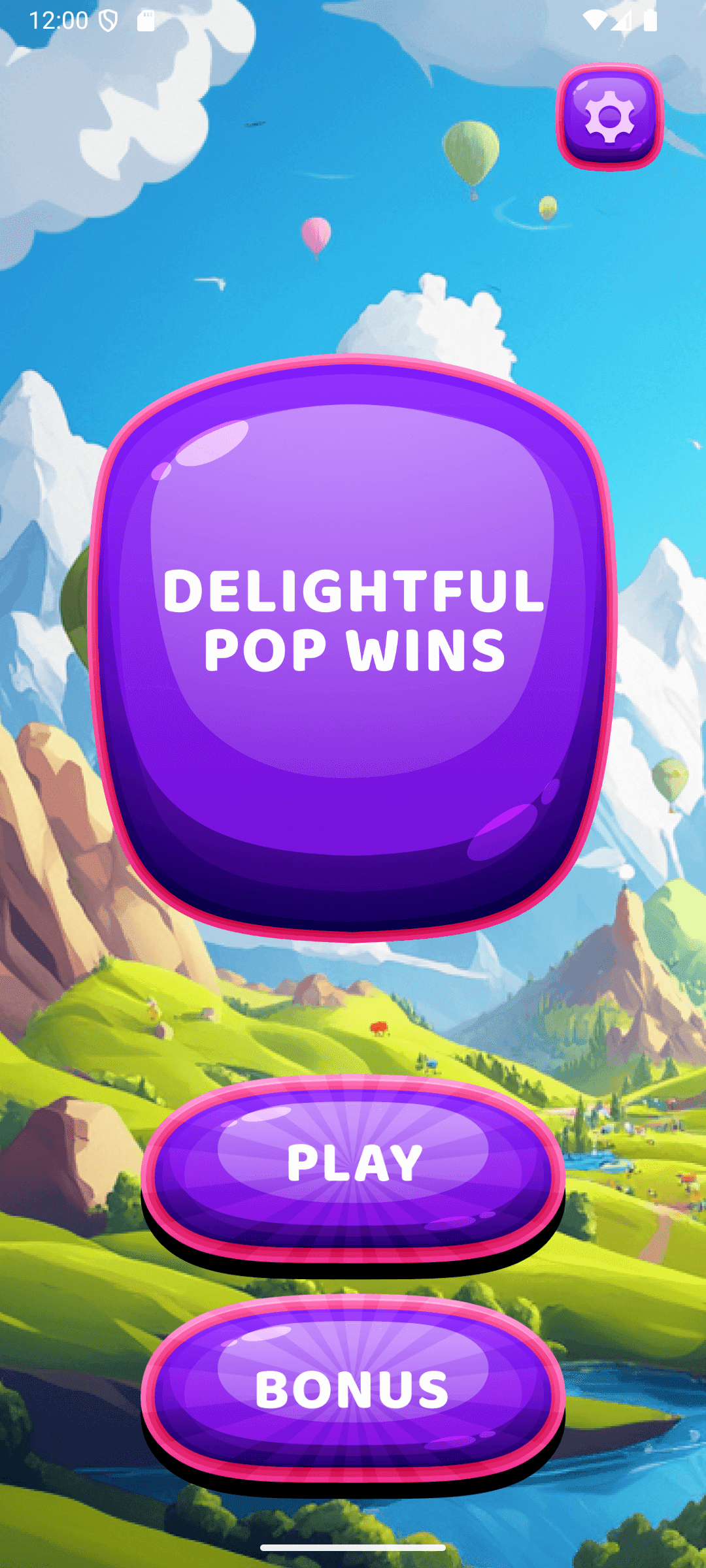Screen dimensions: 706x1568
Task: Open the BONUS section
Action: click(x=353, y=1388)
